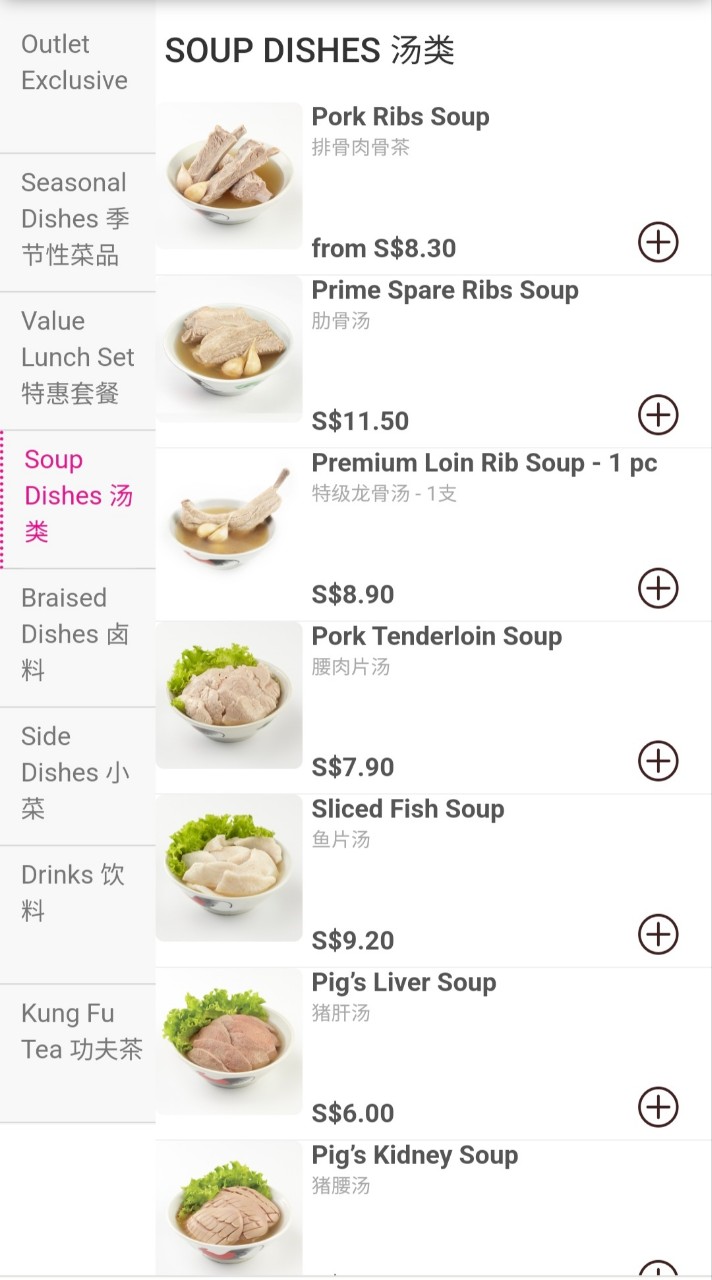Add Prime Spare Ribs Soup to cart
The height and width of the screenshot is (1280, 712).
coord(657,415)
